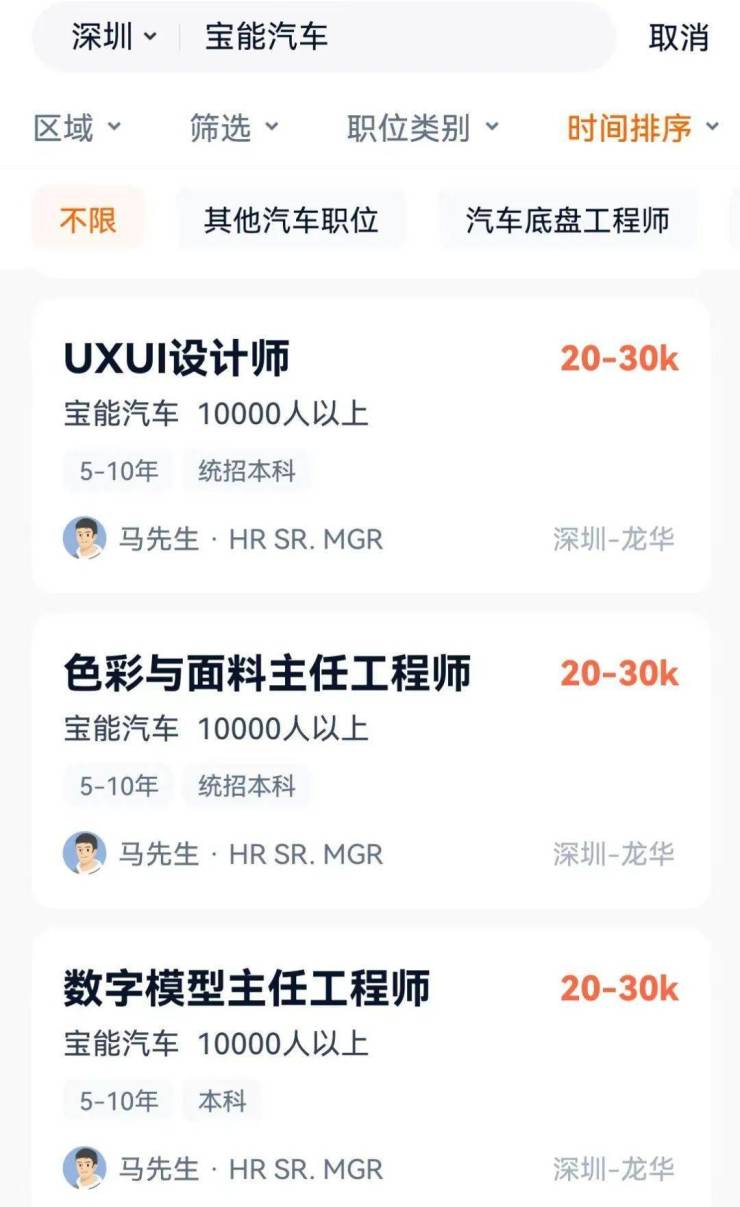View the 色彩与面料主任工程师 job
This screenshot has width=740, height=1207.
371,760
